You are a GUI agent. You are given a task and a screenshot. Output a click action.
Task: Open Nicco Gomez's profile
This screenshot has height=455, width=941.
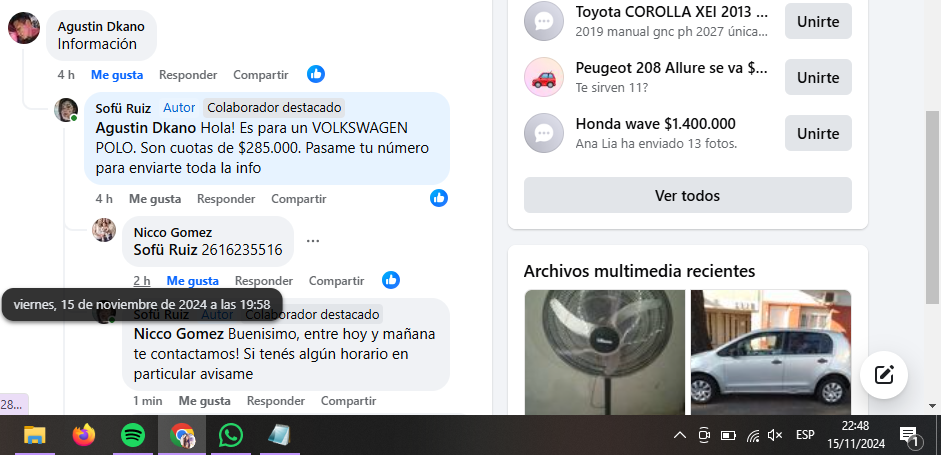[172, 232]
